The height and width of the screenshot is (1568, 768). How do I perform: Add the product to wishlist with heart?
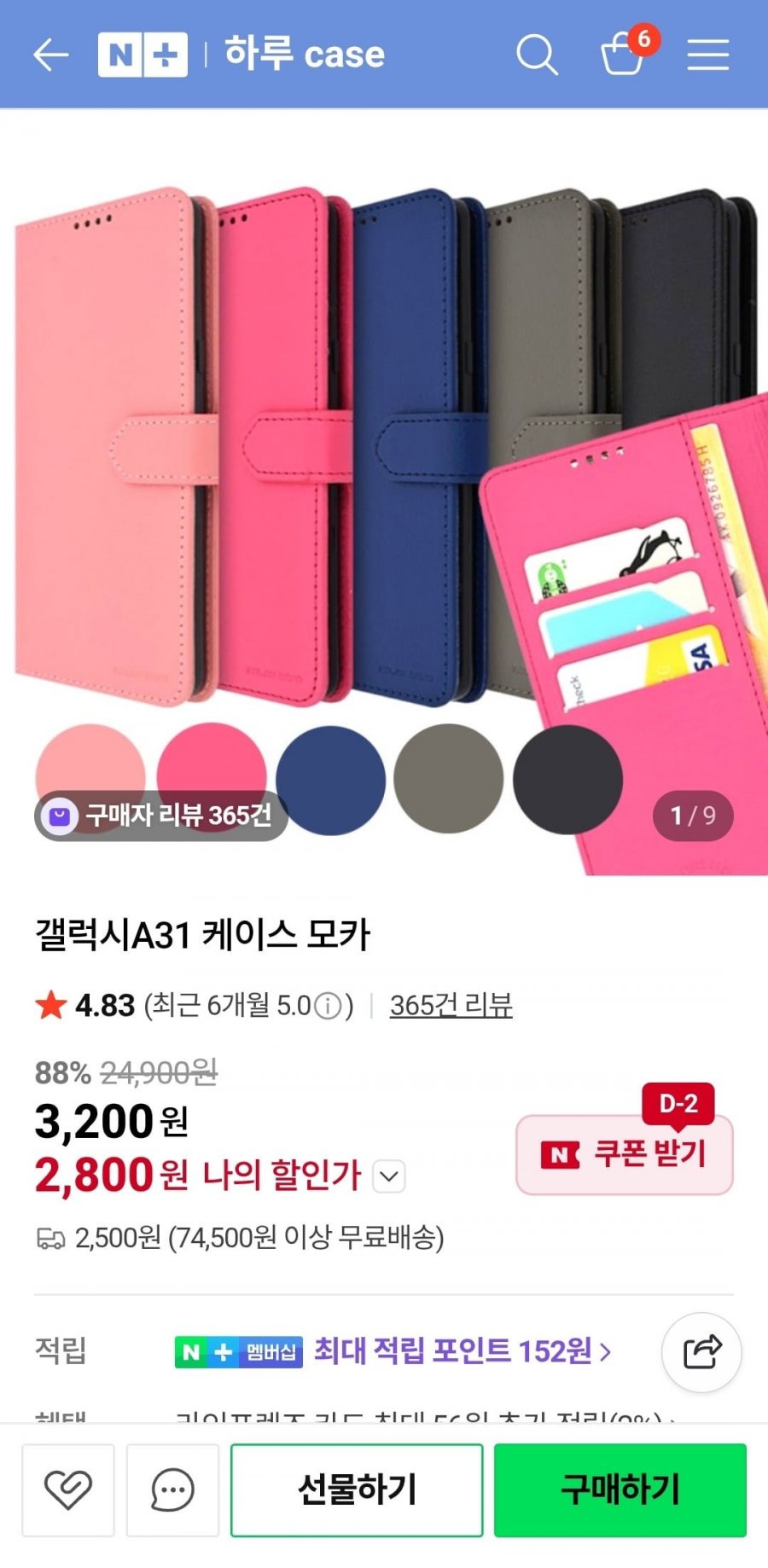[x=68, y=1490]
